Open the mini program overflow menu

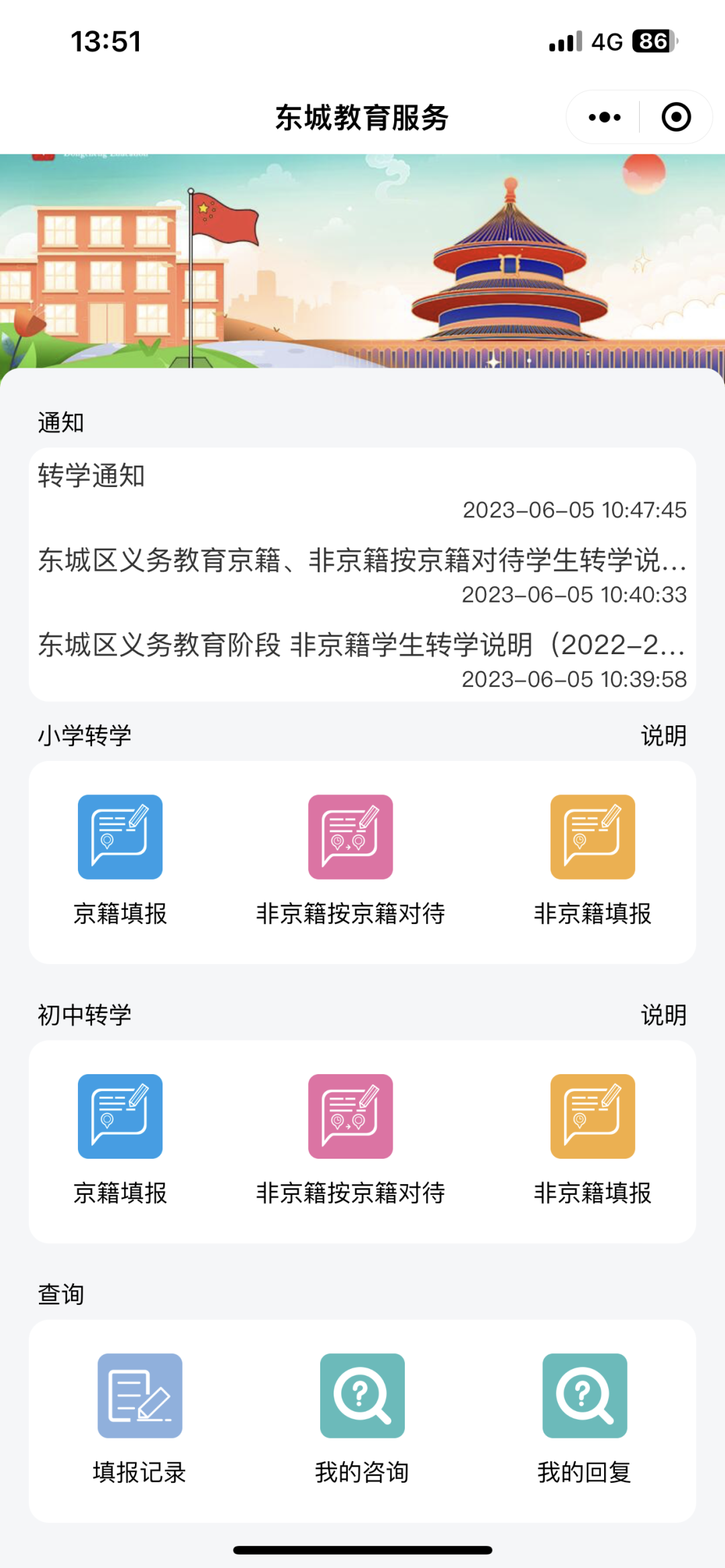point(604,117)
